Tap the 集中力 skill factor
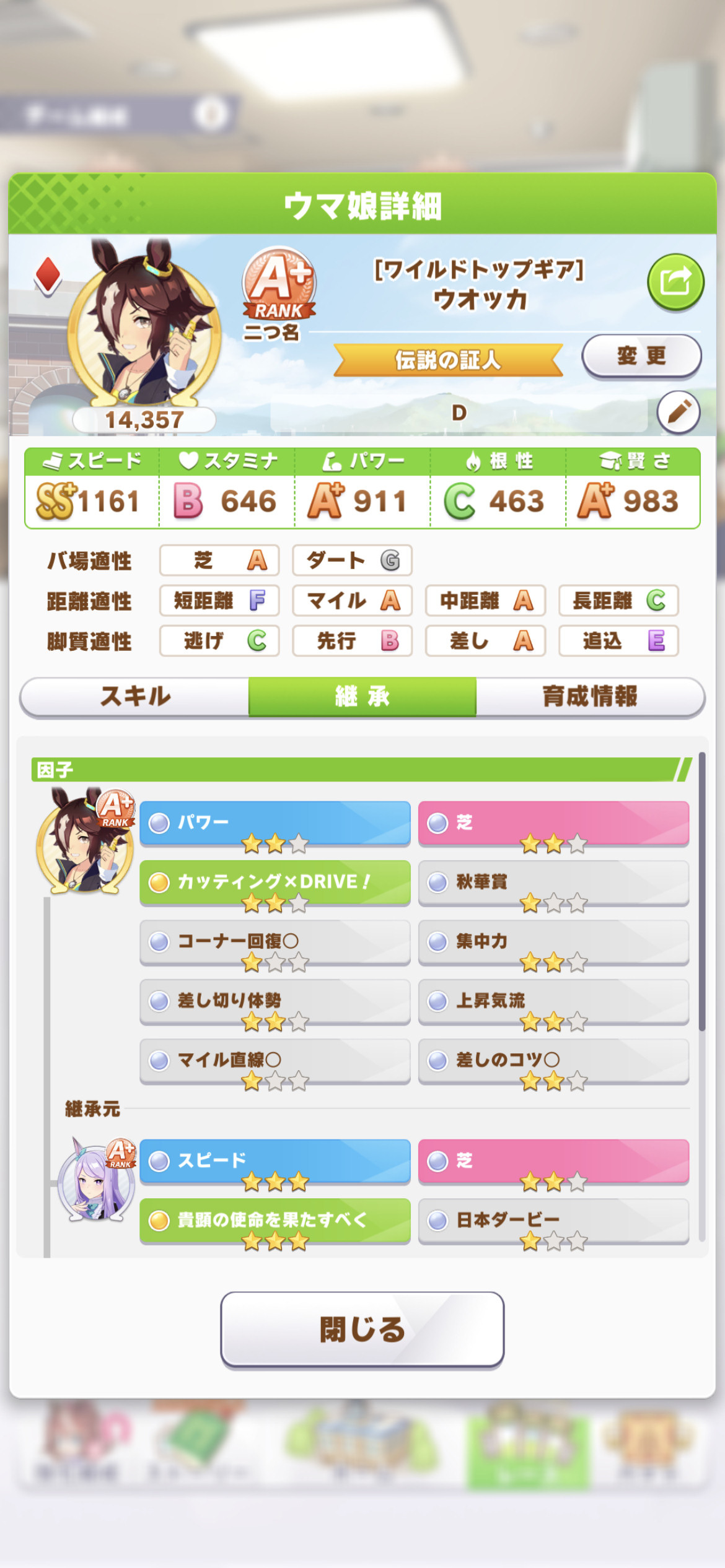 (x=553, y=941)
